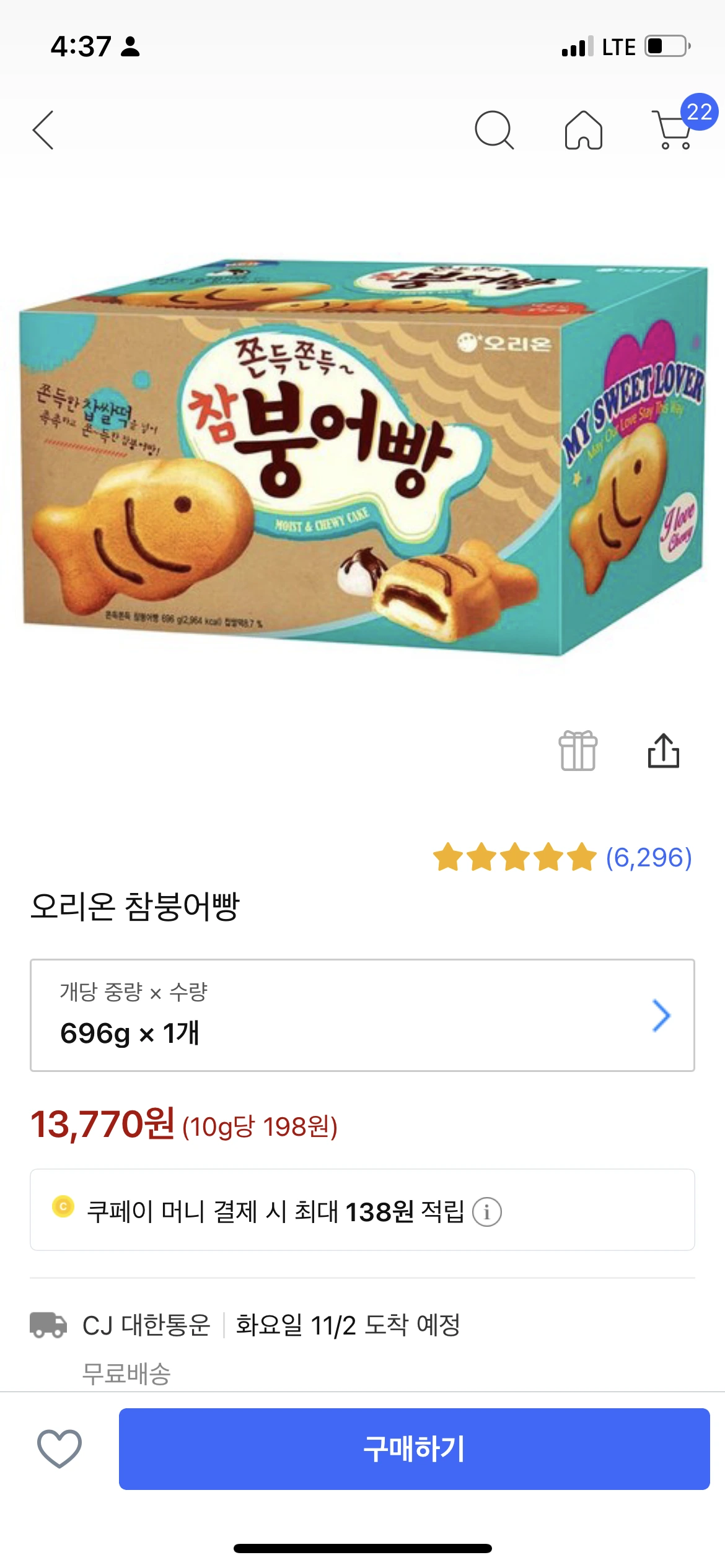Send this product as a gift
This screenshot has height=1568, width=725.
(x=578, y=751)
